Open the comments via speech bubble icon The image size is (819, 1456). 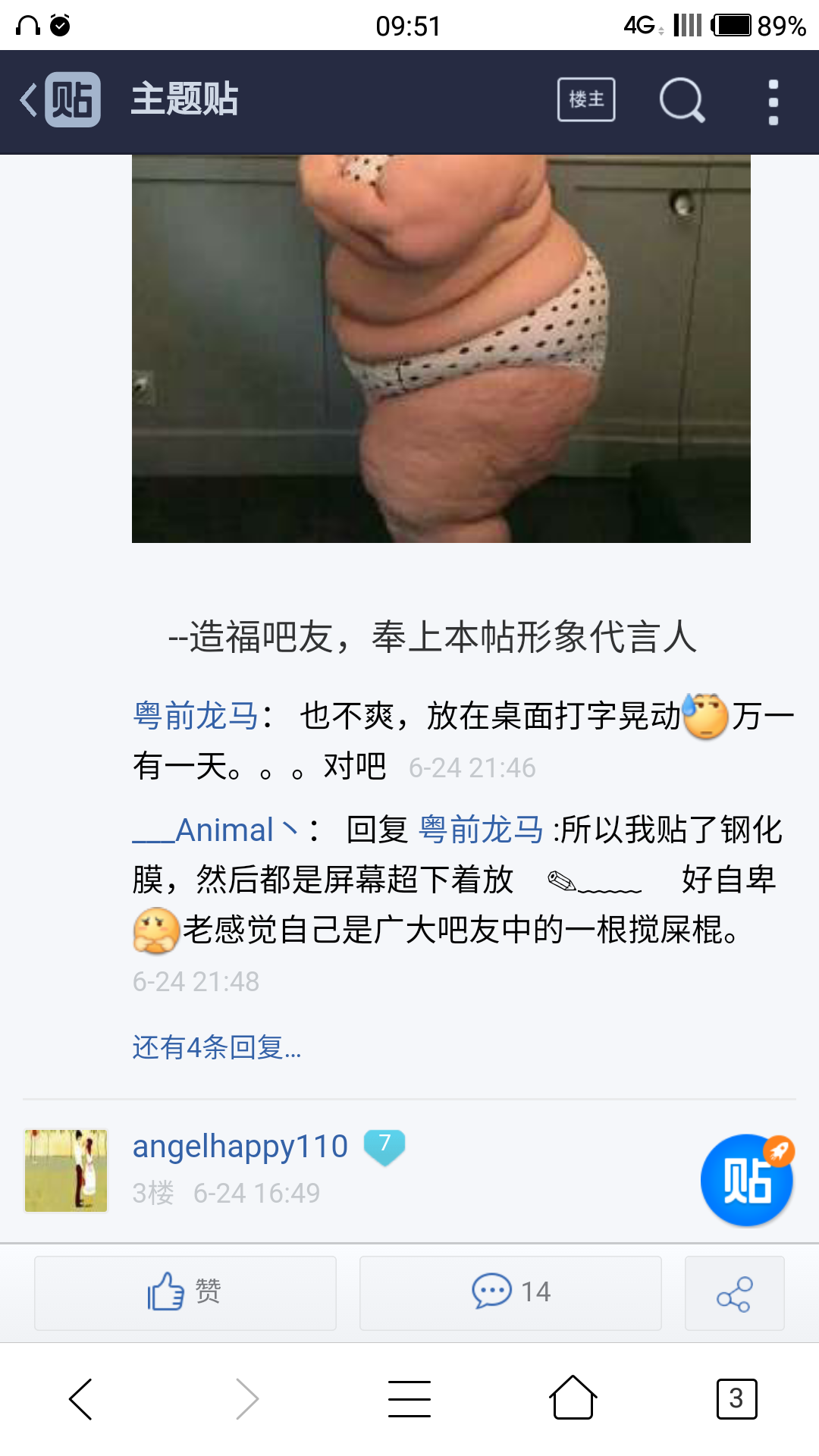tap(510, 1293)
